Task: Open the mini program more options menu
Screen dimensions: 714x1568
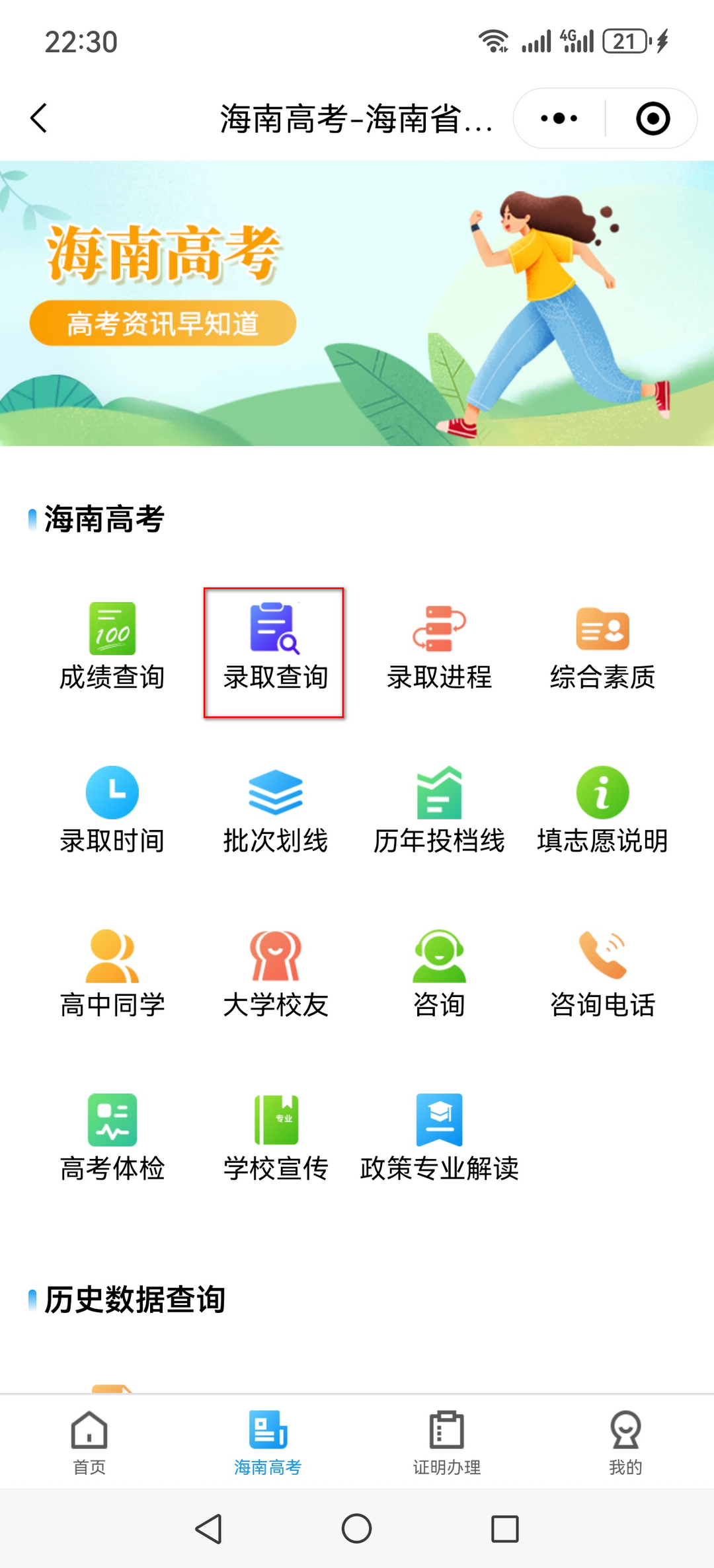Action: pyautogui.click(x=559, y=119)
